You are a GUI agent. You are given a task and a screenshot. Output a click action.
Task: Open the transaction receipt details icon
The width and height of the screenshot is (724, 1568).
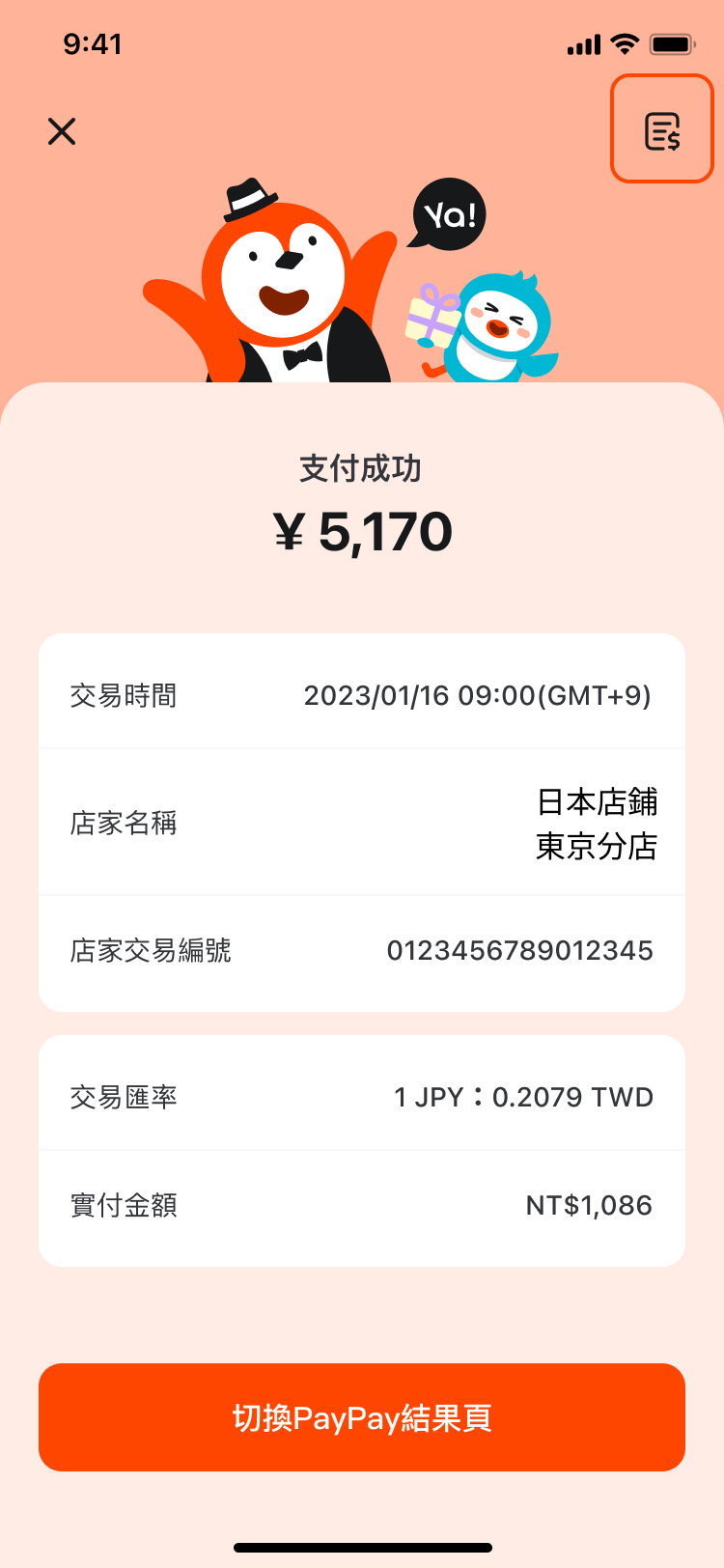click(x=662, y=130)
